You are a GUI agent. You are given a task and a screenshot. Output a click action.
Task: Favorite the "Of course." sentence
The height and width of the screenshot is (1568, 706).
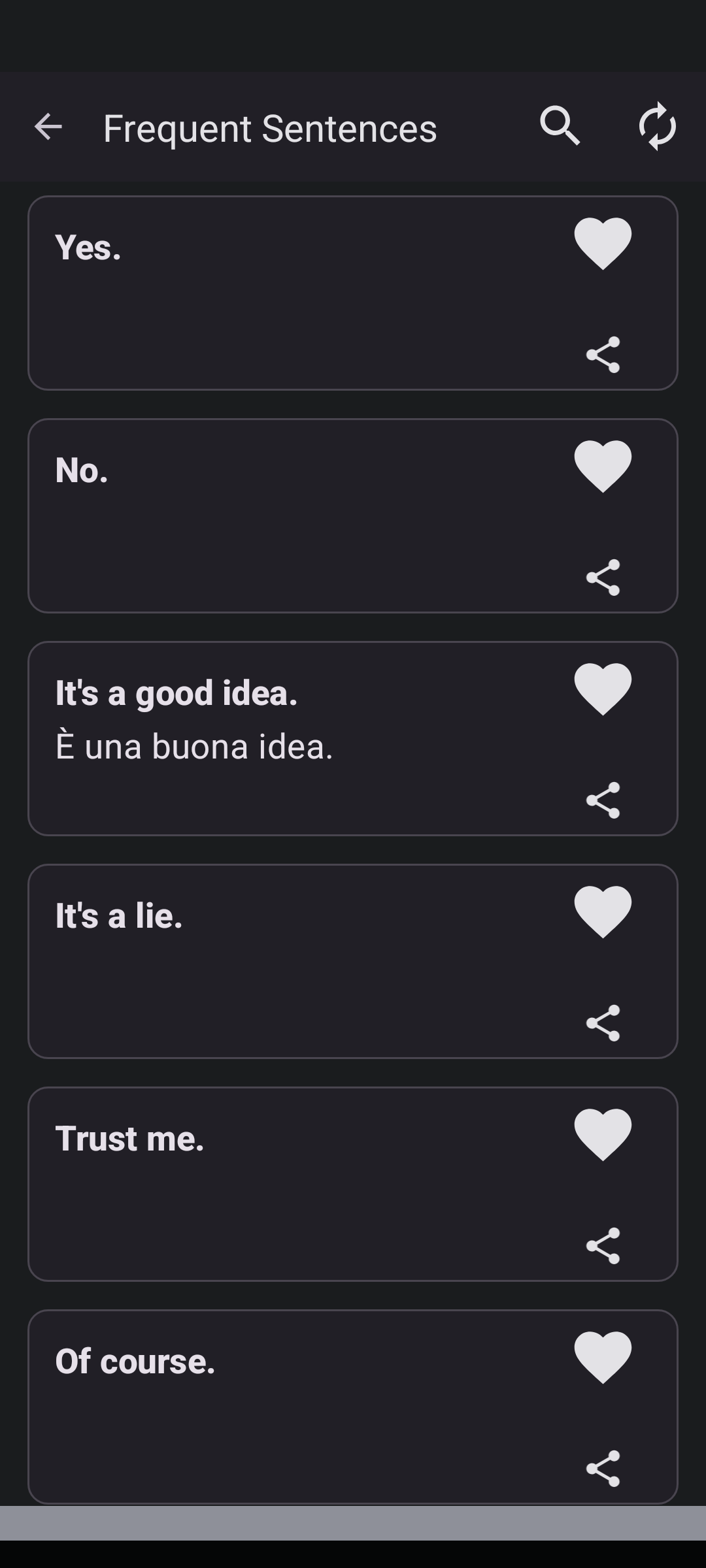(x=603, y=1358)
